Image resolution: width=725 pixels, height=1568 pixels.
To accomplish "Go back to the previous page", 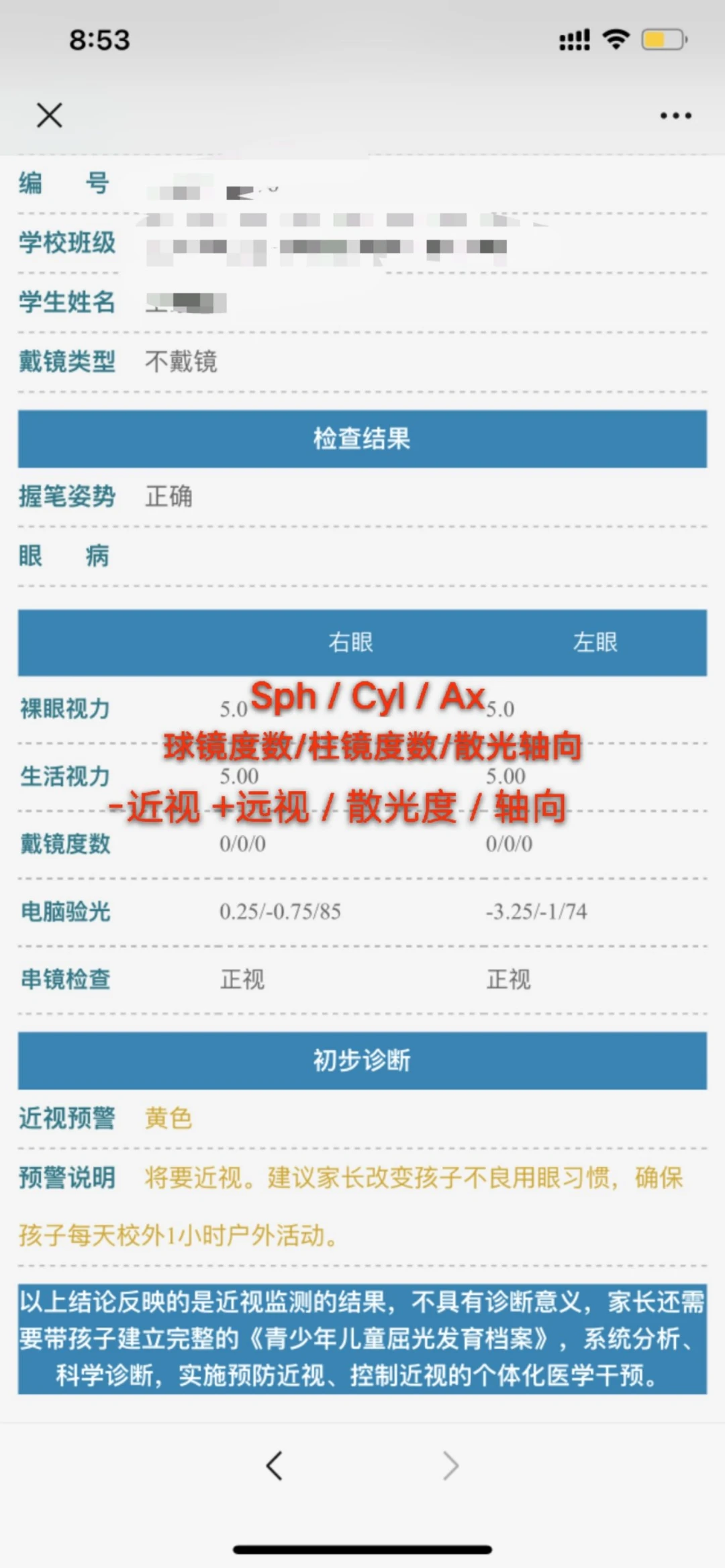I will 275,1465.
